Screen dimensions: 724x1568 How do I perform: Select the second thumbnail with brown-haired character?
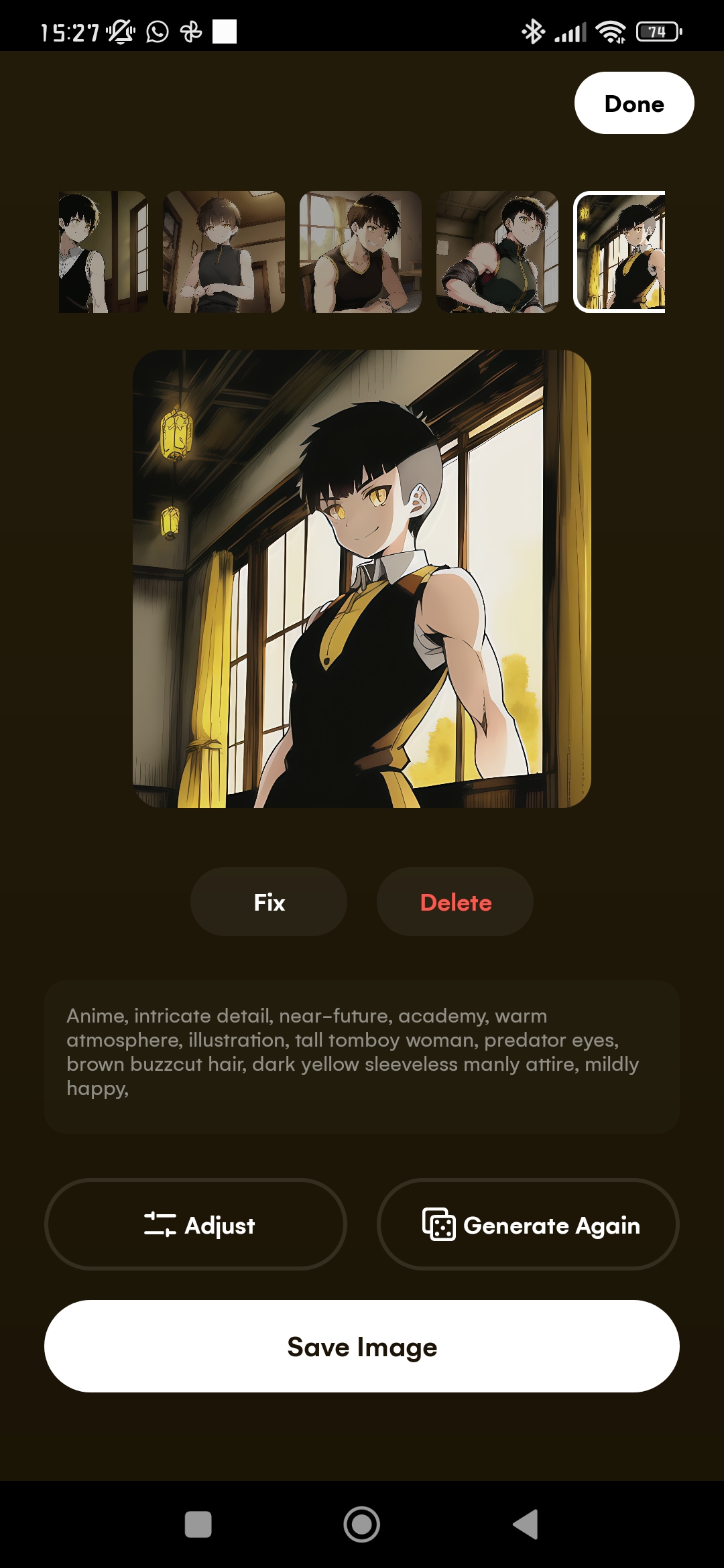coord(224,252)
